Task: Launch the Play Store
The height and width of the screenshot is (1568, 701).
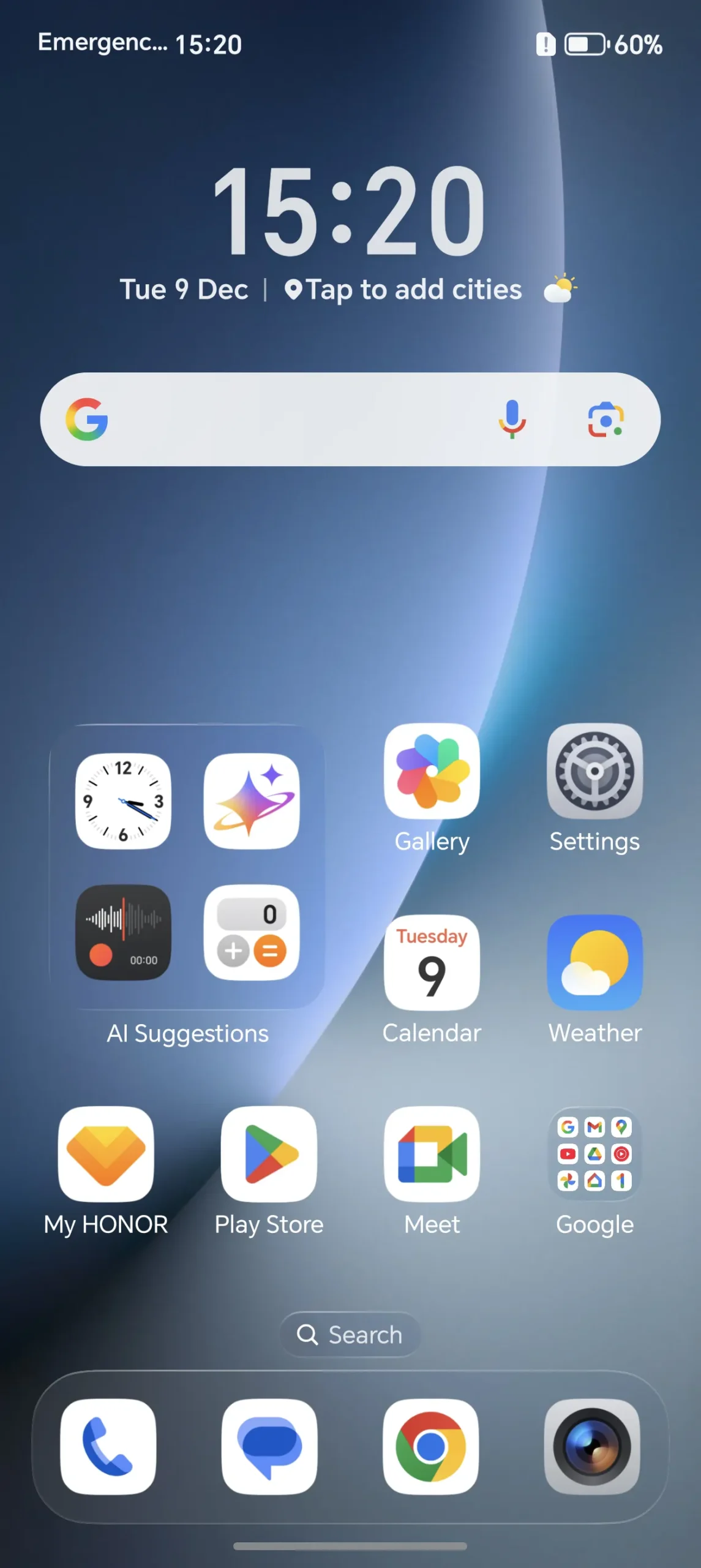Action: click(269, 1154)
